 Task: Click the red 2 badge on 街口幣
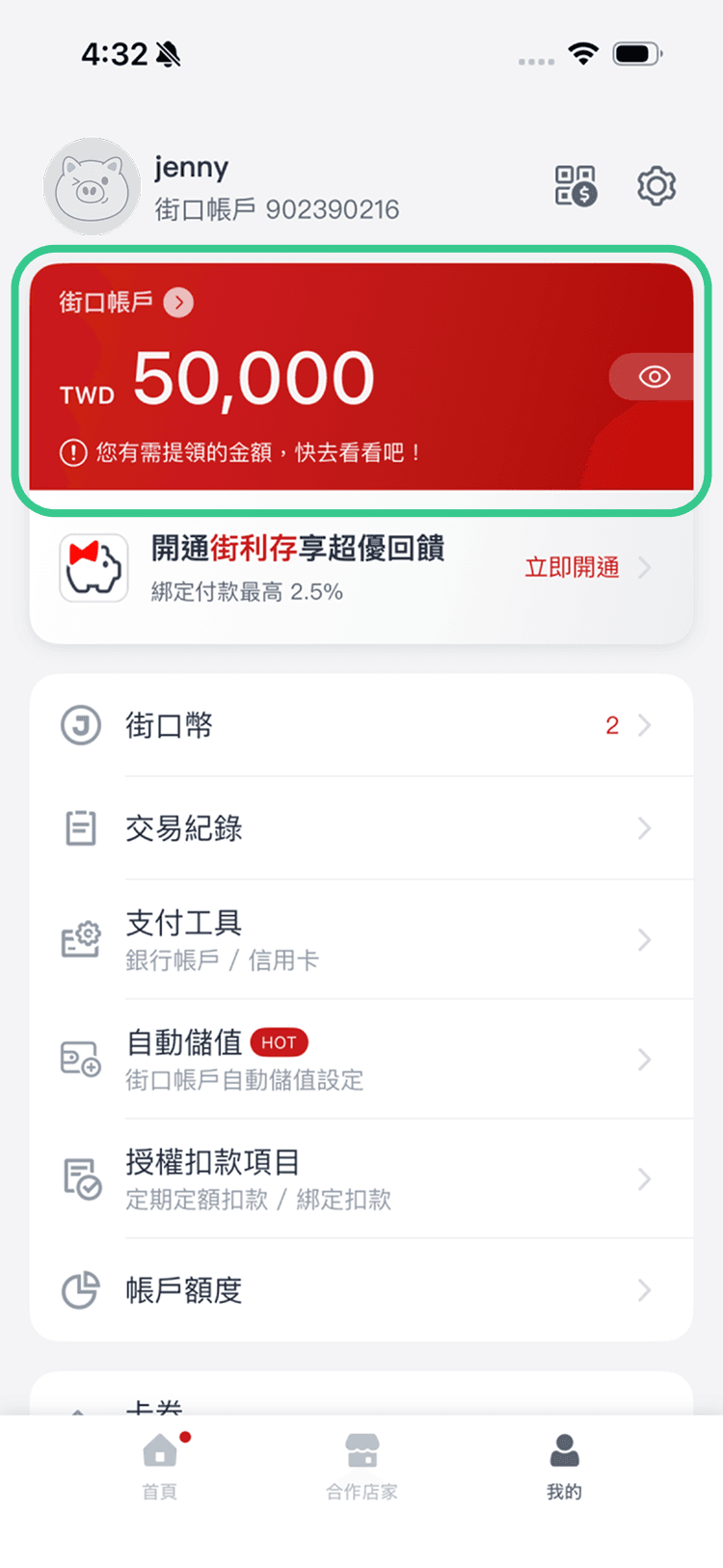pyautogui.click(x=611, y=725)
